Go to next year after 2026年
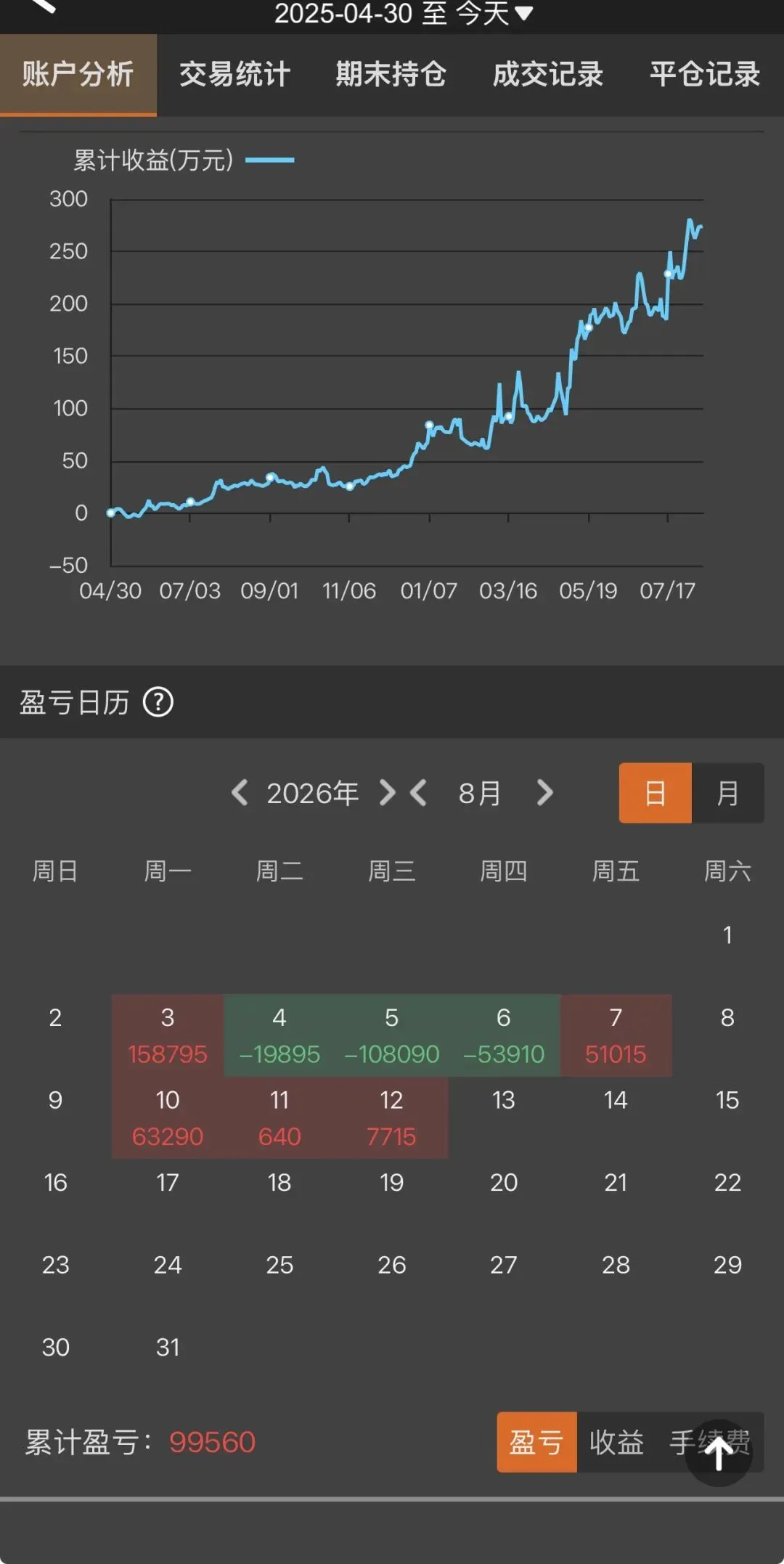The width and height of the screenshot is (784, 1564). coord(387,792)
